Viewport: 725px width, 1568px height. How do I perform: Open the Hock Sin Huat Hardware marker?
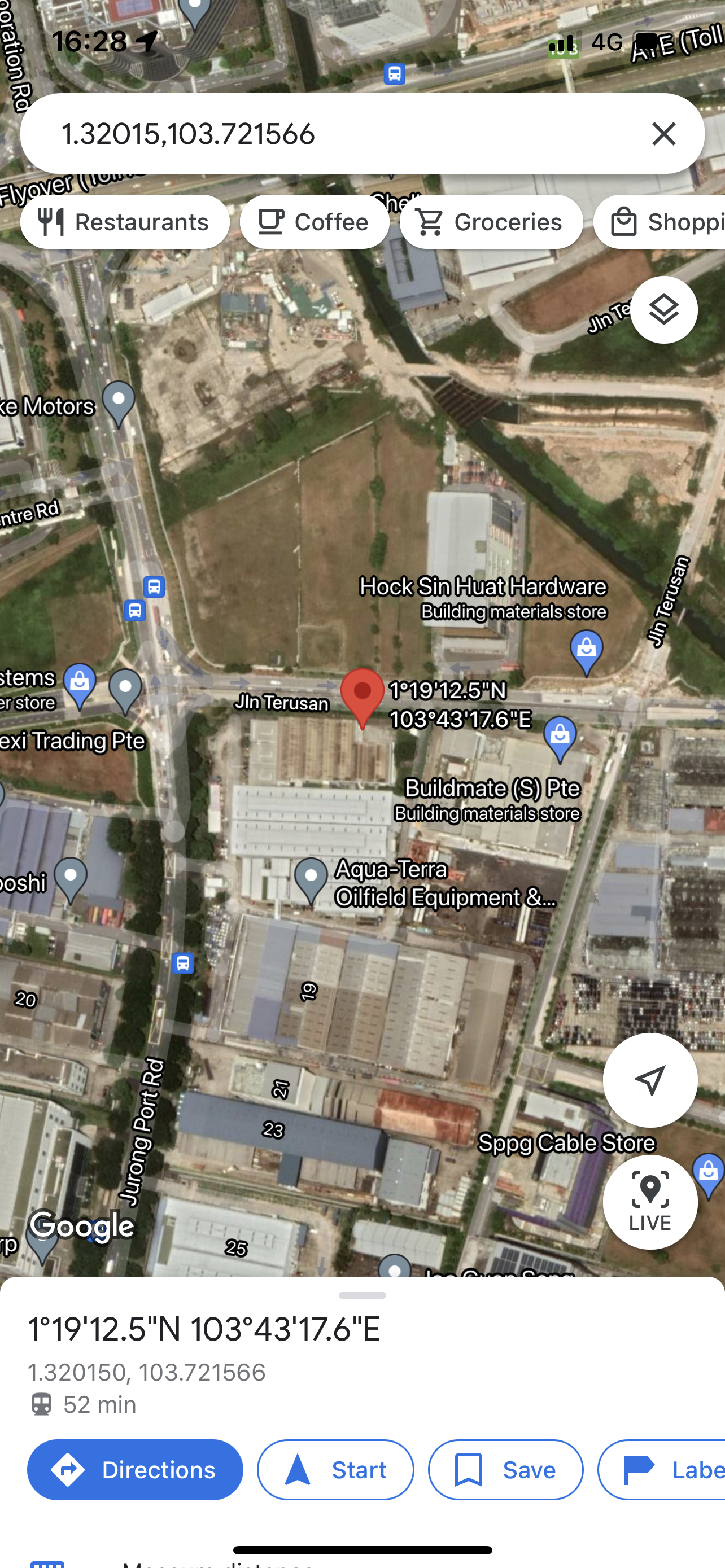tap(586, 651)
